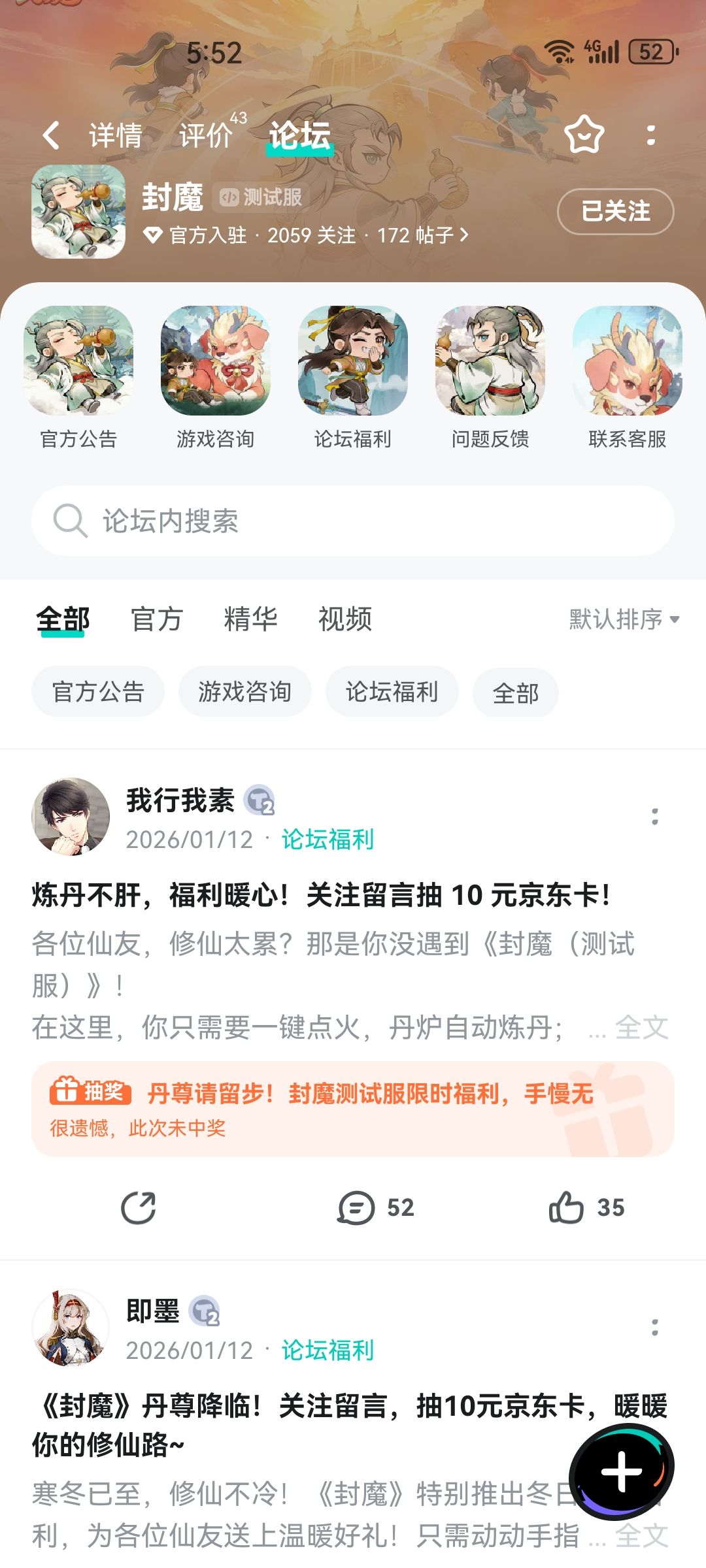Open the 抽奖 lottery banner
The image size is (706, 1568).
point(353,1109)
